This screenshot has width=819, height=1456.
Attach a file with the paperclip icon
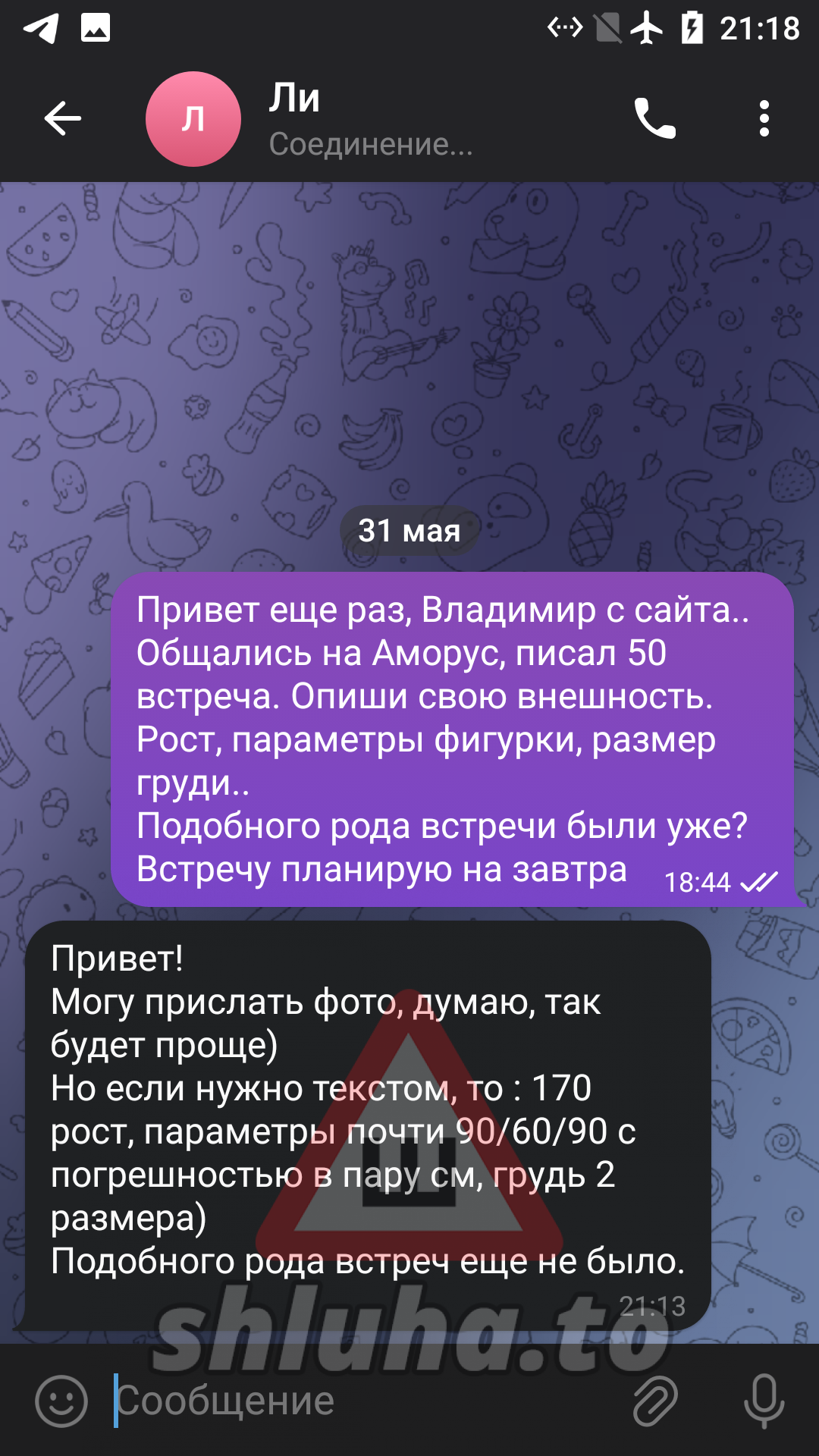point(654,1401)
